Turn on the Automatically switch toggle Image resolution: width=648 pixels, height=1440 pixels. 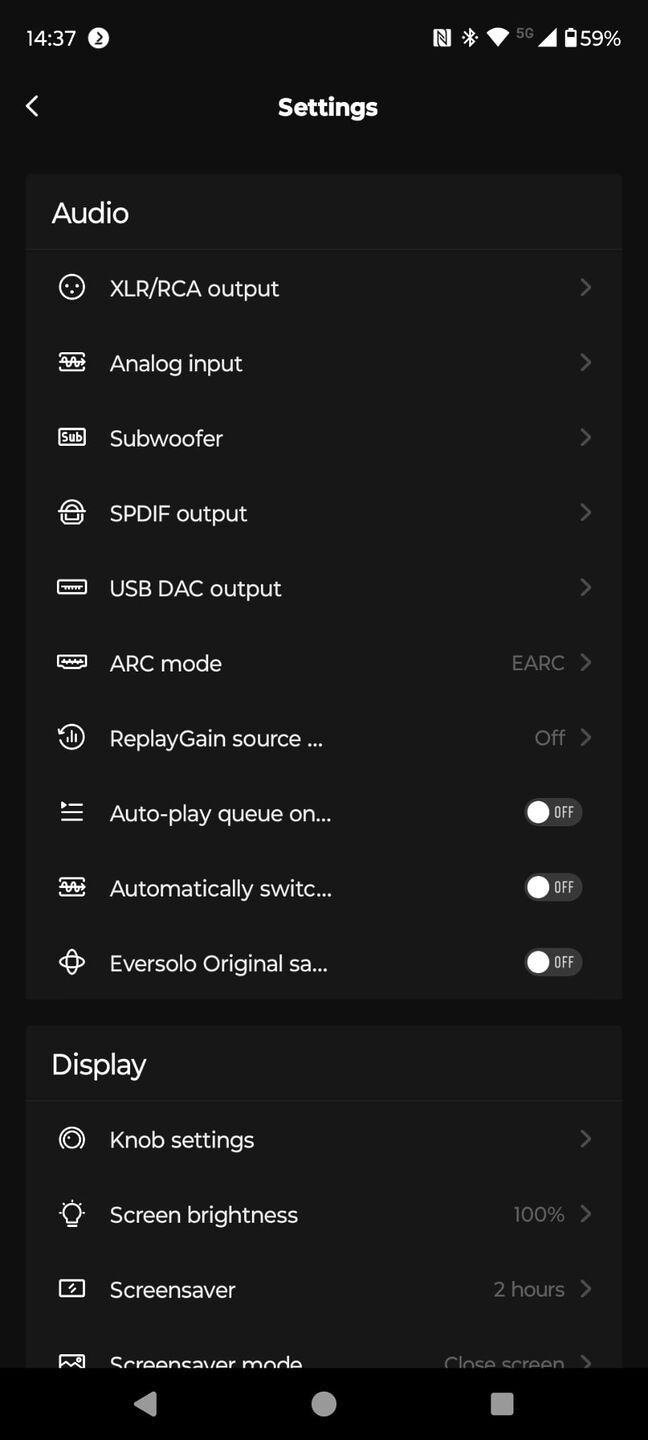click(x=553, y=887)
